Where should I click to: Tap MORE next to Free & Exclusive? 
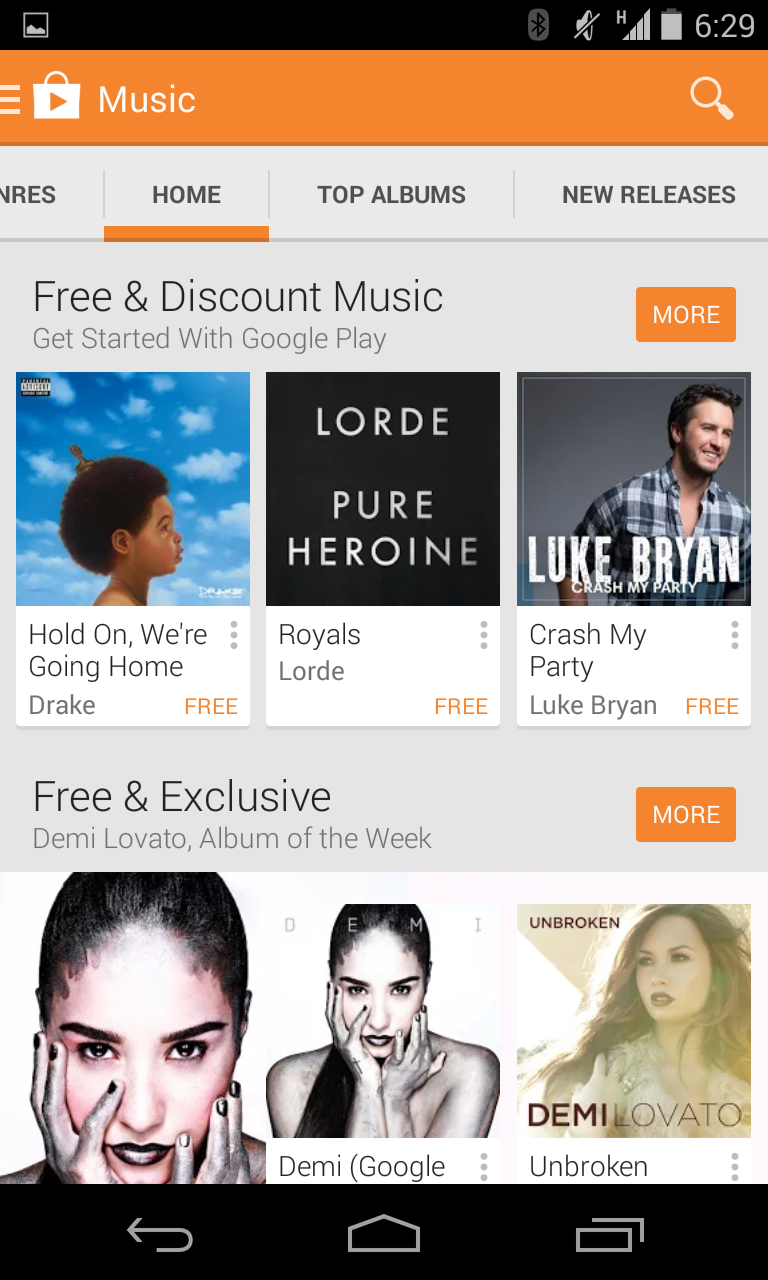coord(685,814)
